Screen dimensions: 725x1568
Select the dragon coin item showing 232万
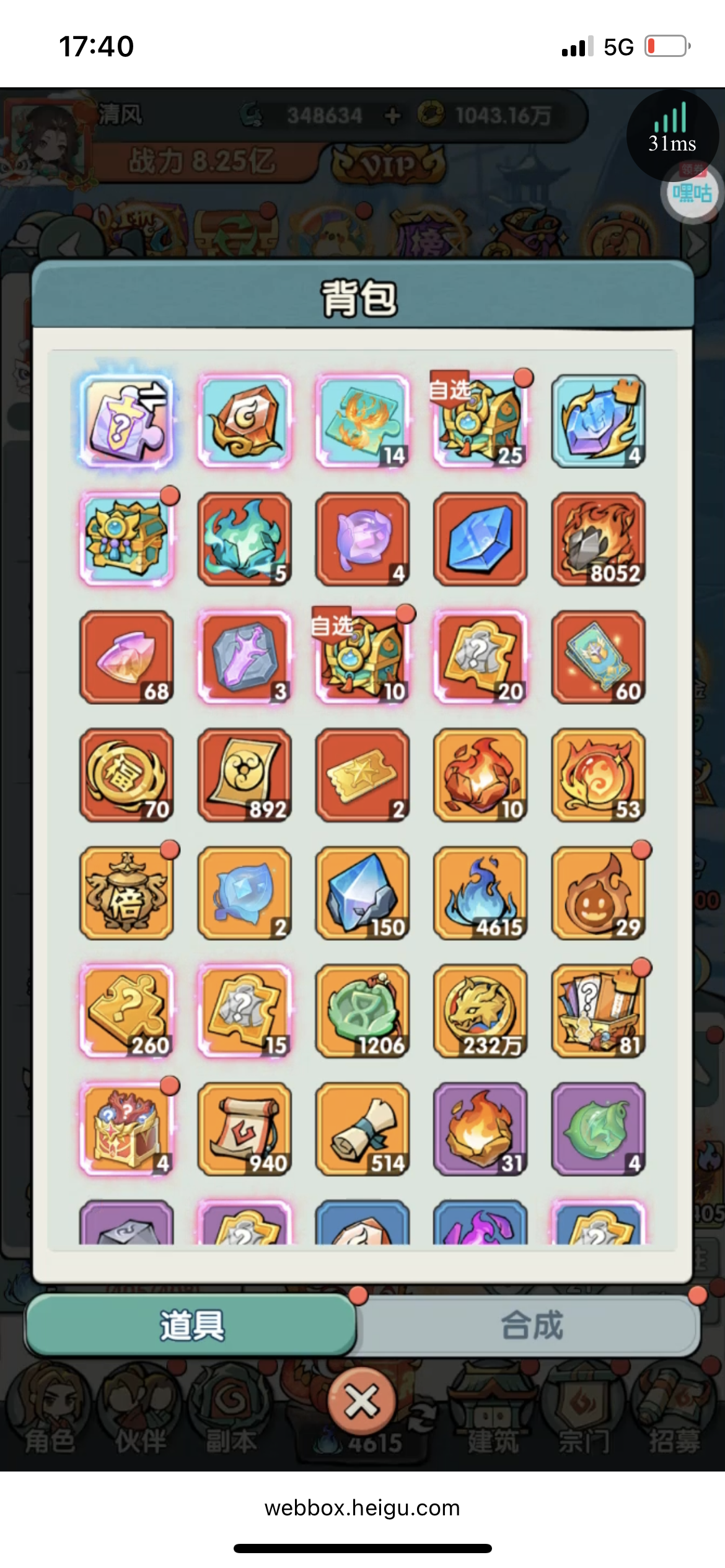pyautogui.click(x=480, y=1011)
